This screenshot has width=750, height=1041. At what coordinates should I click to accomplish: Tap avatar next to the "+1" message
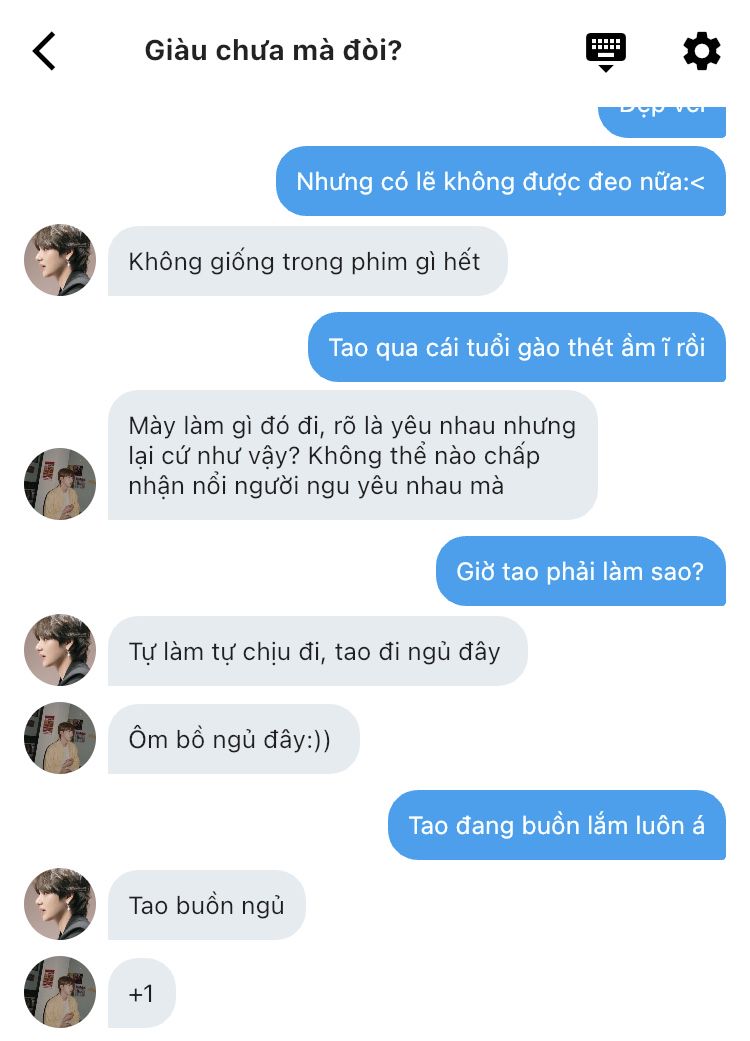(x=60, y=992)
